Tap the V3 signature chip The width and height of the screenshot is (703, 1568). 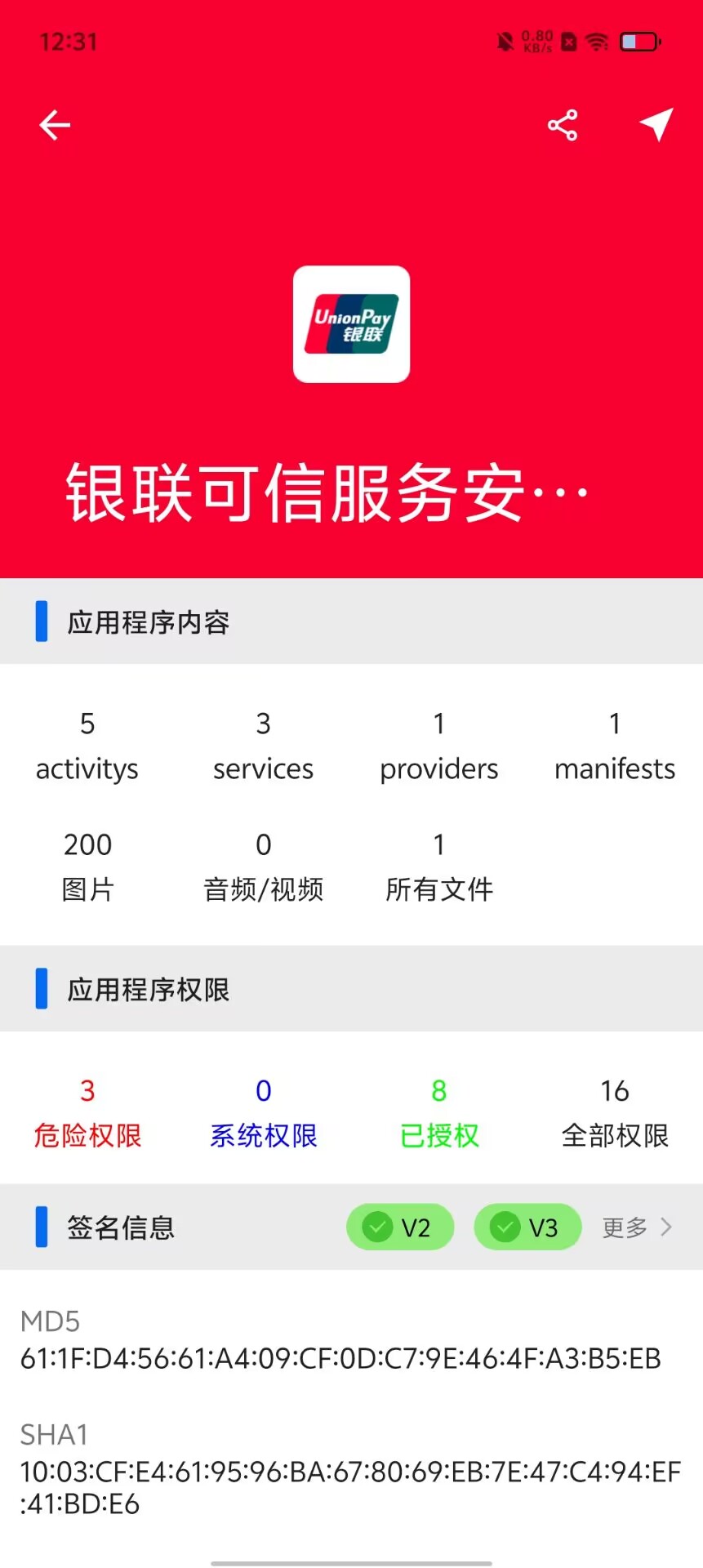pos(527,1227)
